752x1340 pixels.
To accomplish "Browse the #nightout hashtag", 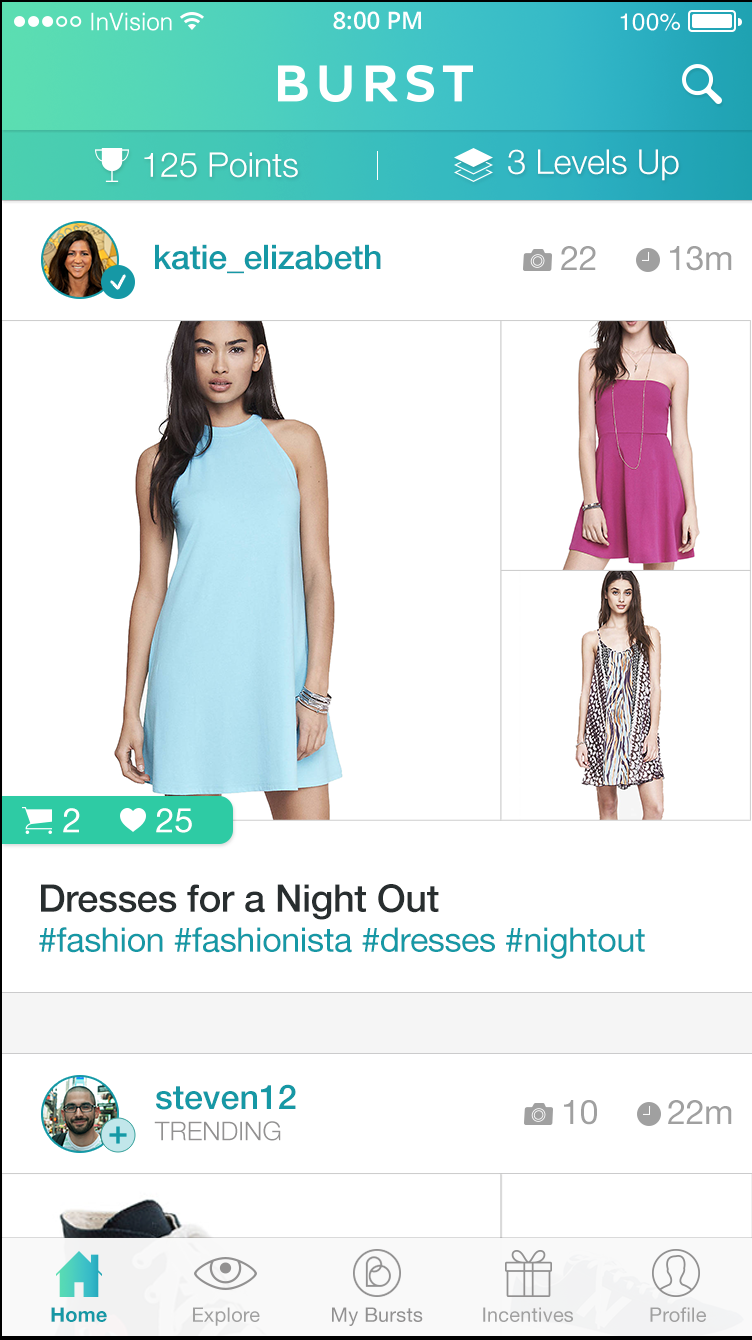I will (575, 941).
